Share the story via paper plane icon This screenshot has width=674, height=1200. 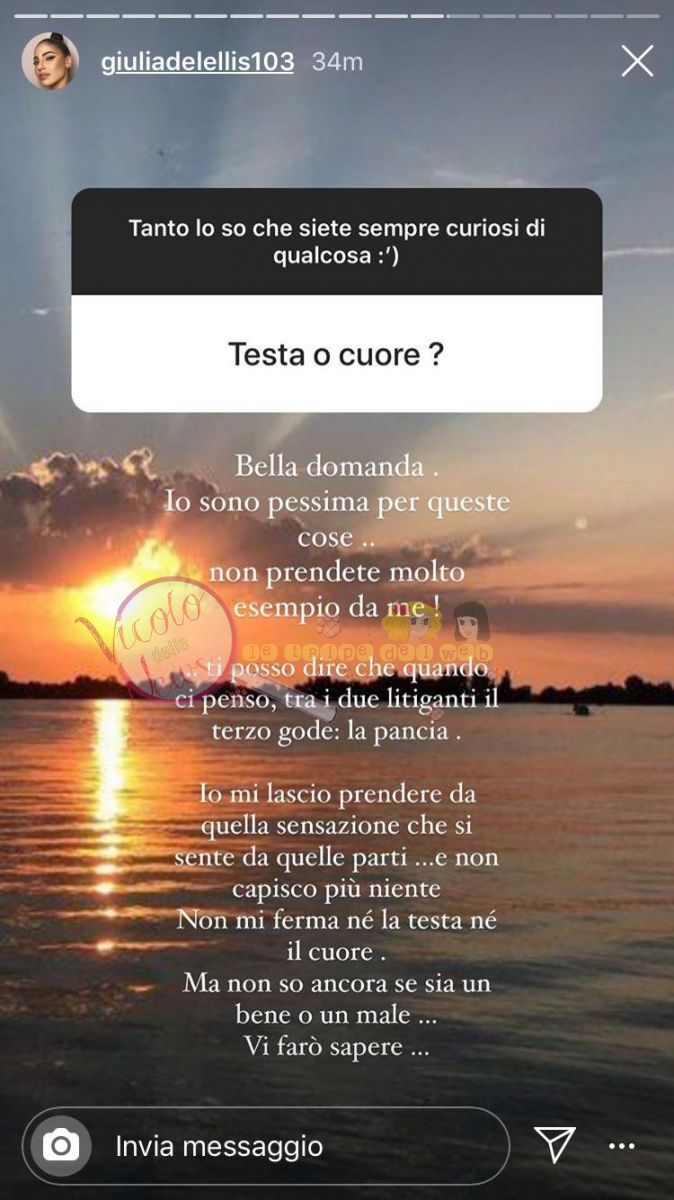tap(554, 1145)
